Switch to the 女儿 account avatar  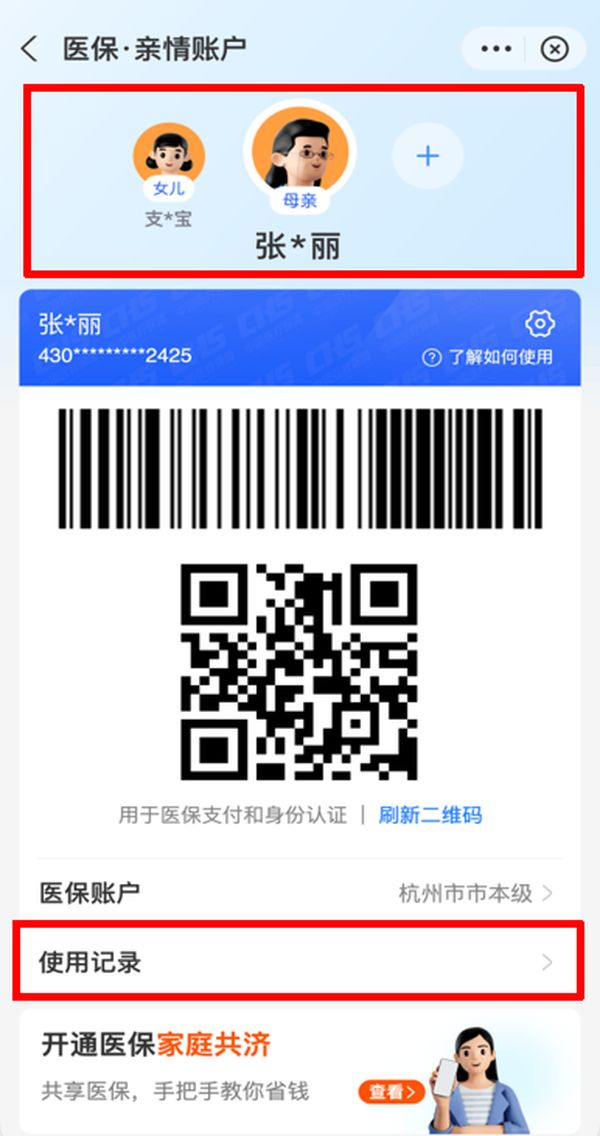click(168, 159)
